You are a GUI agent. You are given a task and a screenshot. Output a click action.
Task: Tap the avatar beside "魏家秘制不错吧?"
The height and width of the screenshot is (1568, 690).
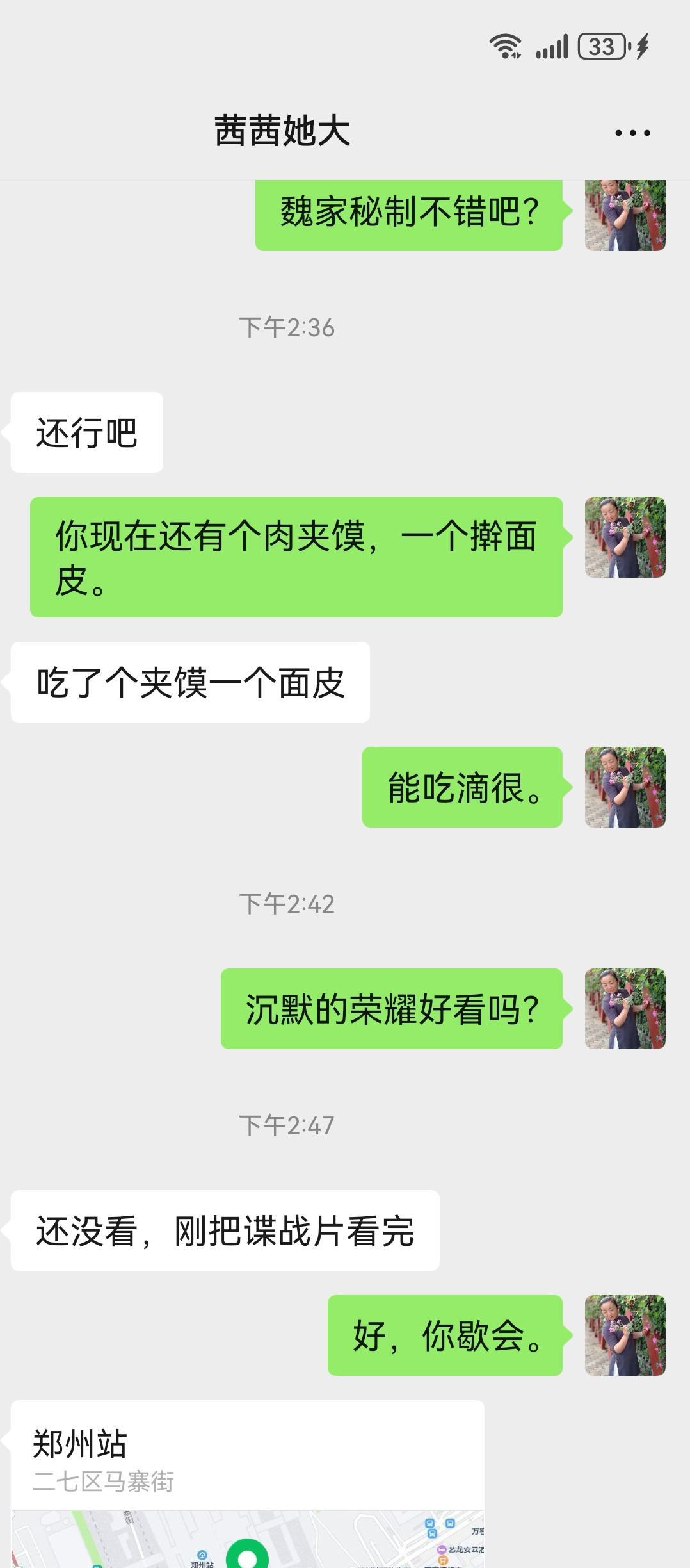(x=625, y=215)
